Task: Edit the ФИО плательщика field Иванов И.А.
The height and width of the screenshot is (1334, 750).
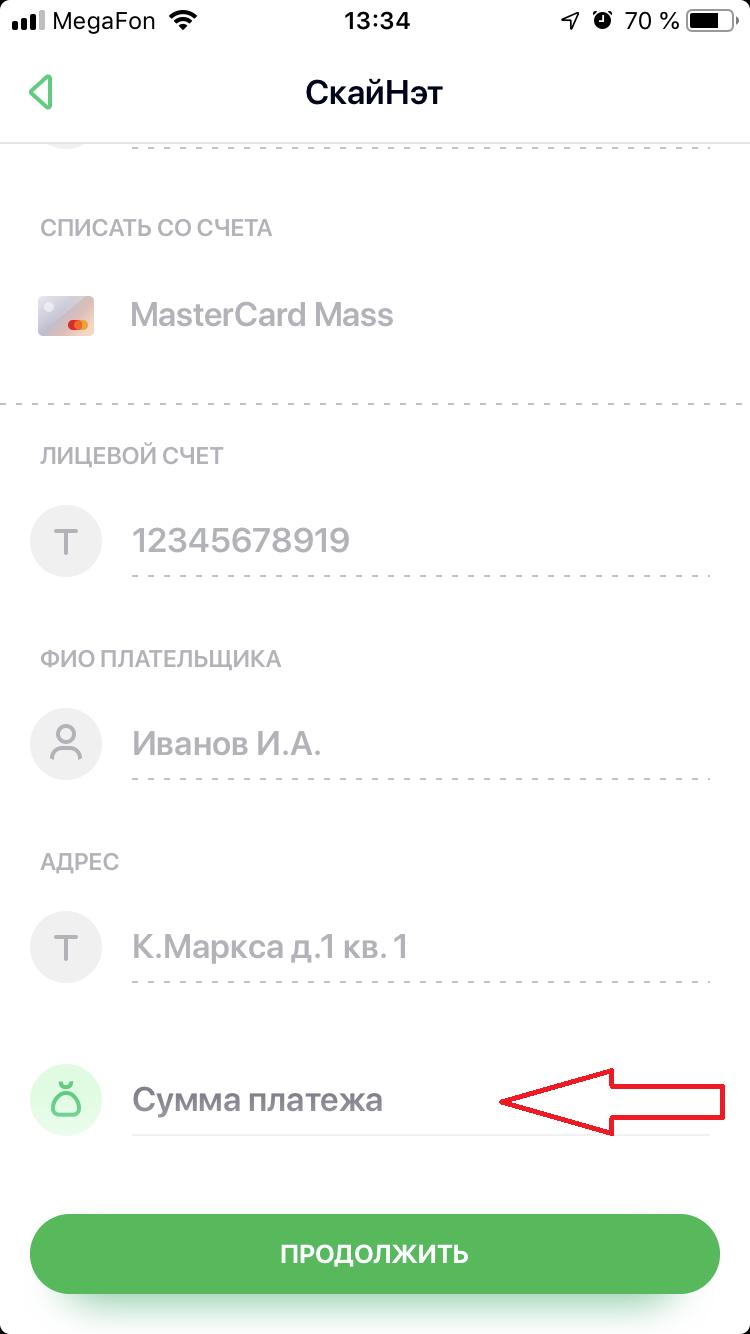Action: point(420,744)
